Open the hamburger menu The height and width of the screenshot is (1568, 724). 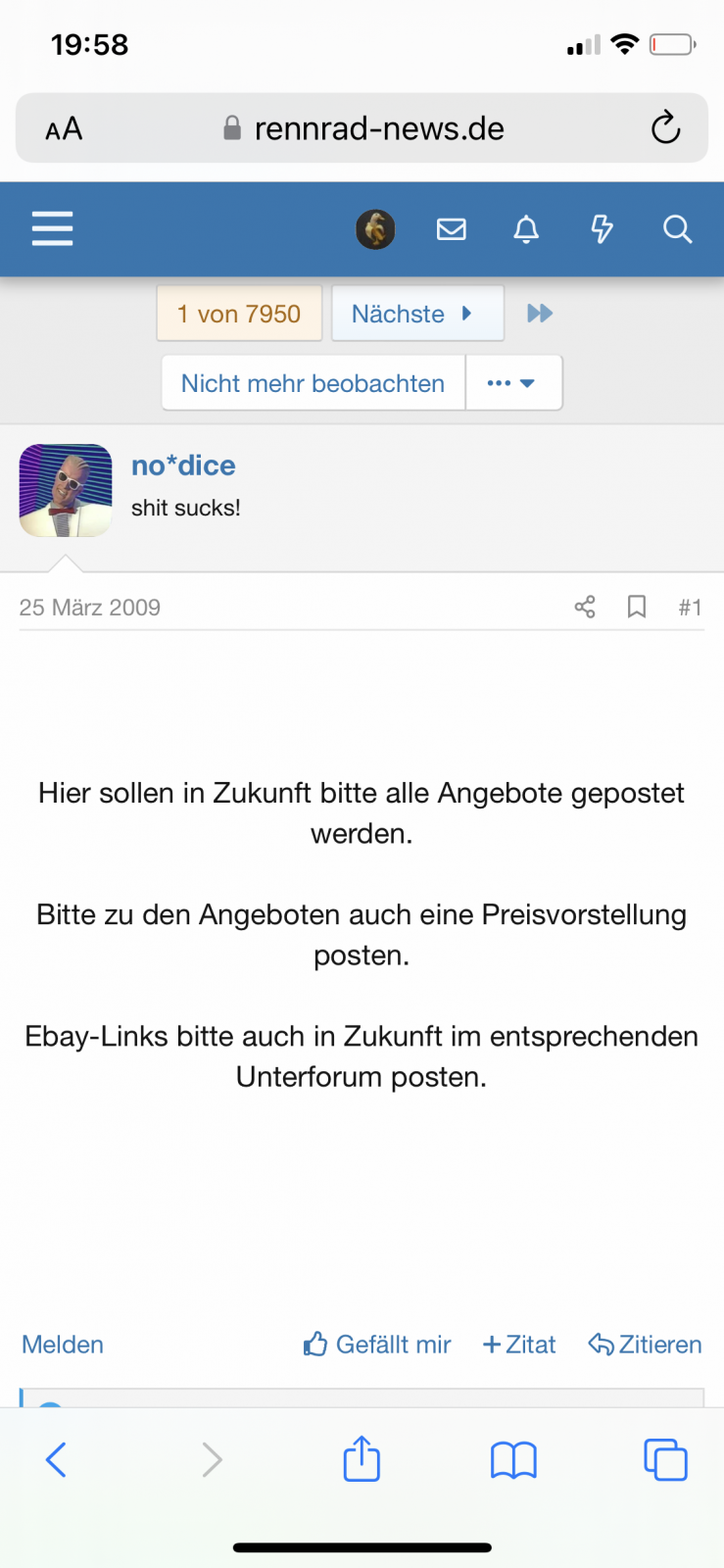coord(52,229)
